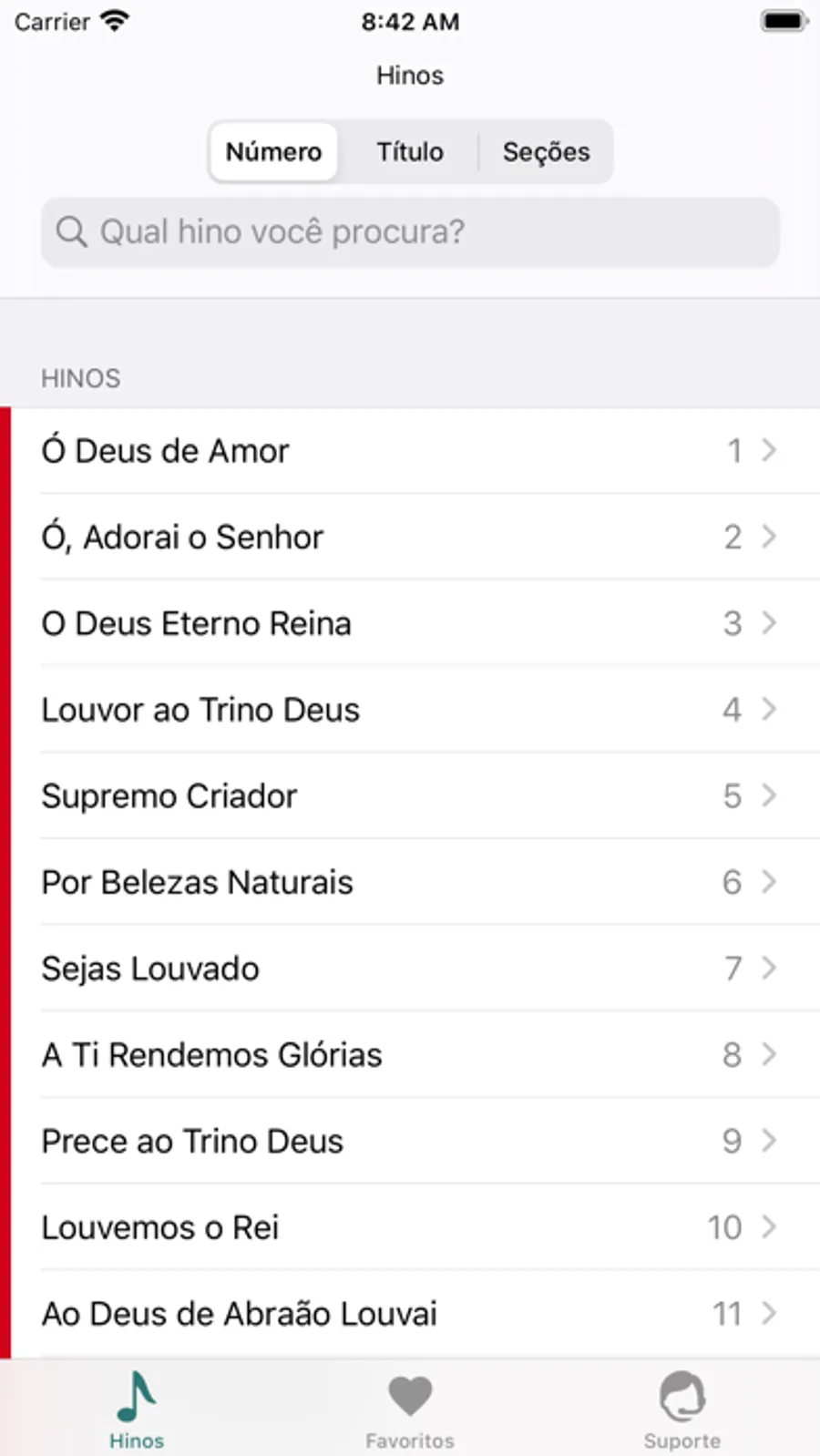Select Por Belezas Naturais hymn

tap(410, 882)
